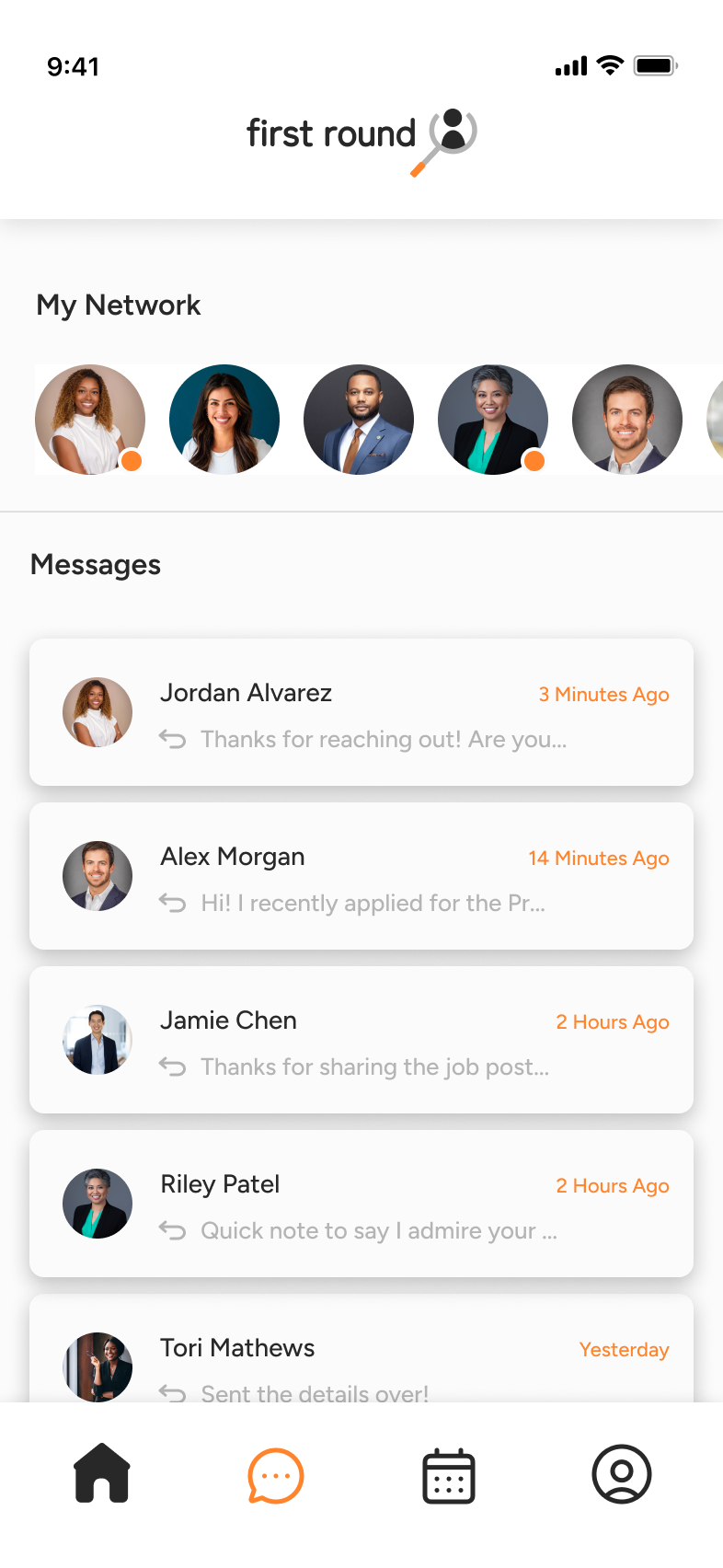Open the smiling man's avatar in My Network

(627, 420)
